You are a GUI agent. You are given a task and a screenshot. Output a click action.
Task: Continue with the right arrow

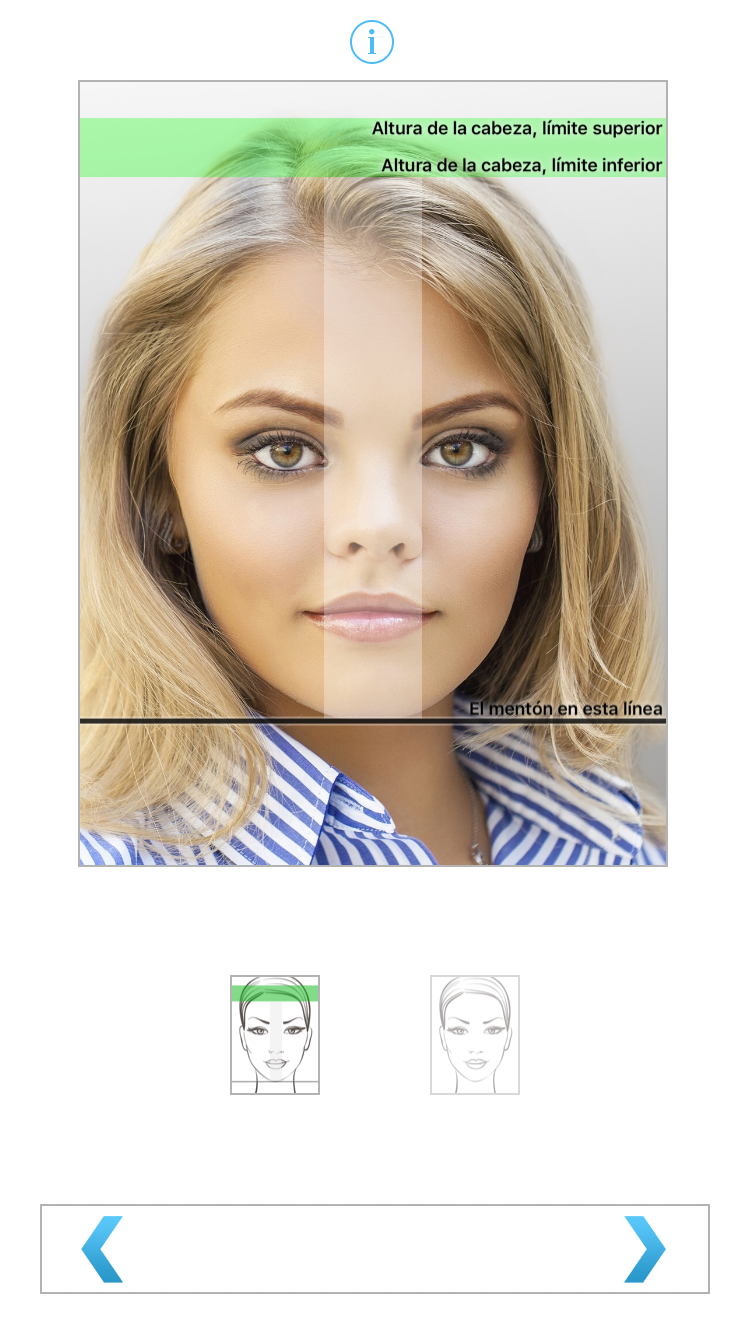(x=645, y=1249)
